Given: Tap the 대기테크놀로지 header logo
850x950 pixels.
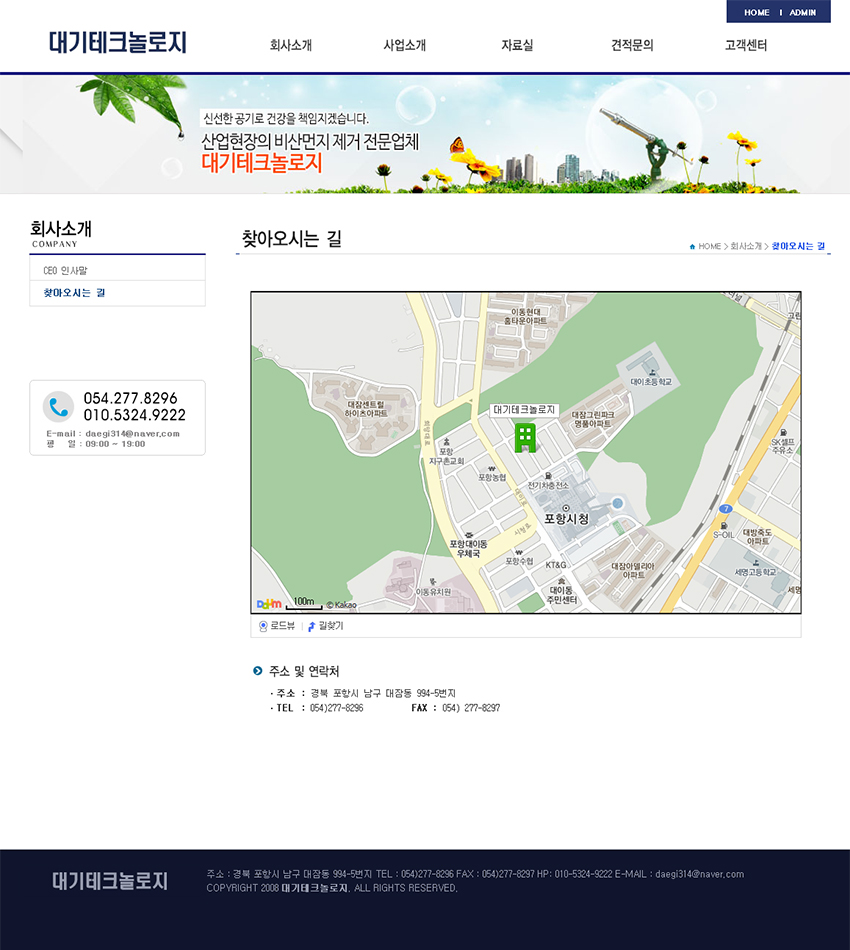Looking at the screenshot, I should [118, 43].
